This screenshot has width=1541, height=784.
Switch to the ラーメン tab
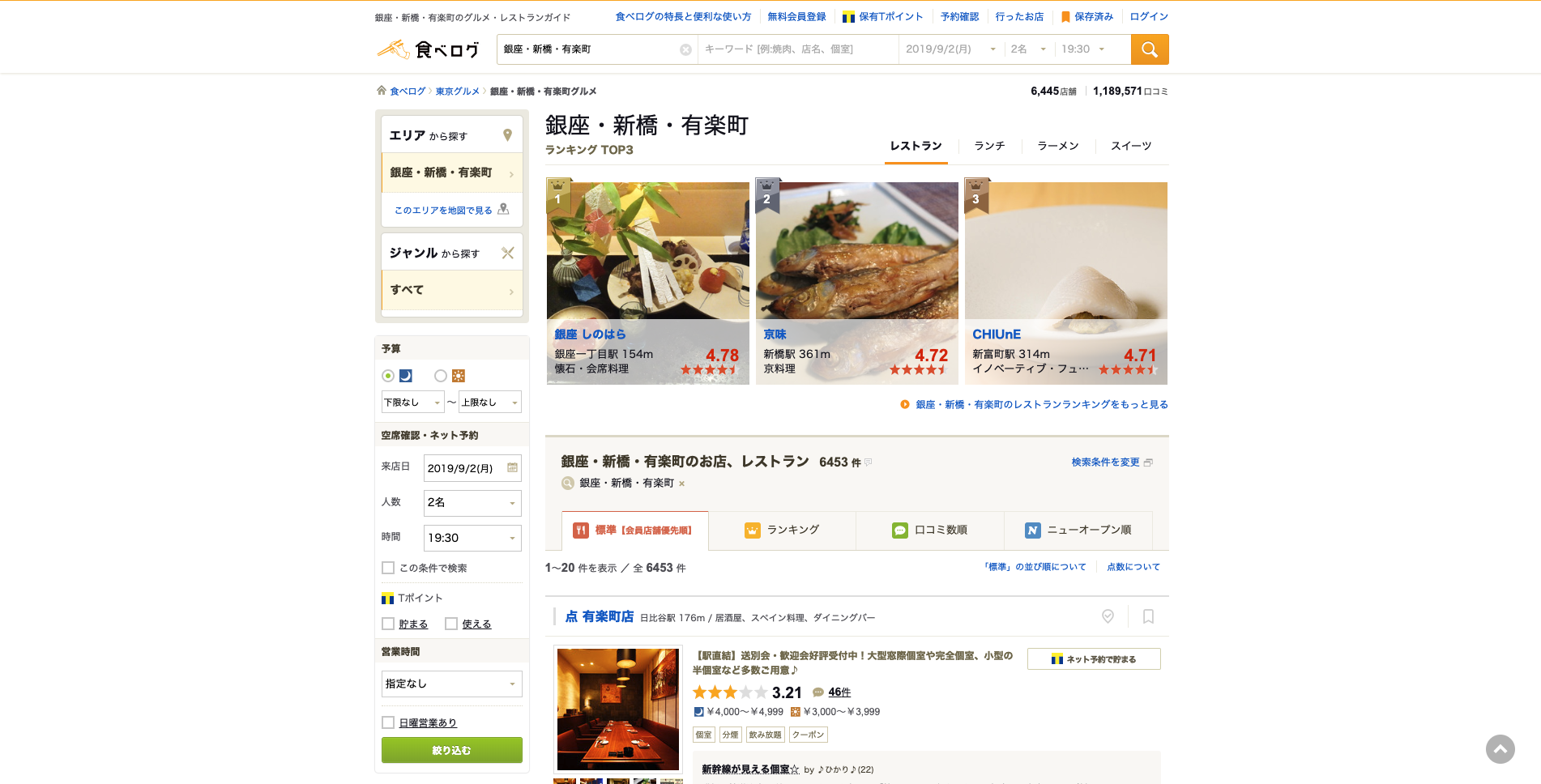pos(1057,146)
